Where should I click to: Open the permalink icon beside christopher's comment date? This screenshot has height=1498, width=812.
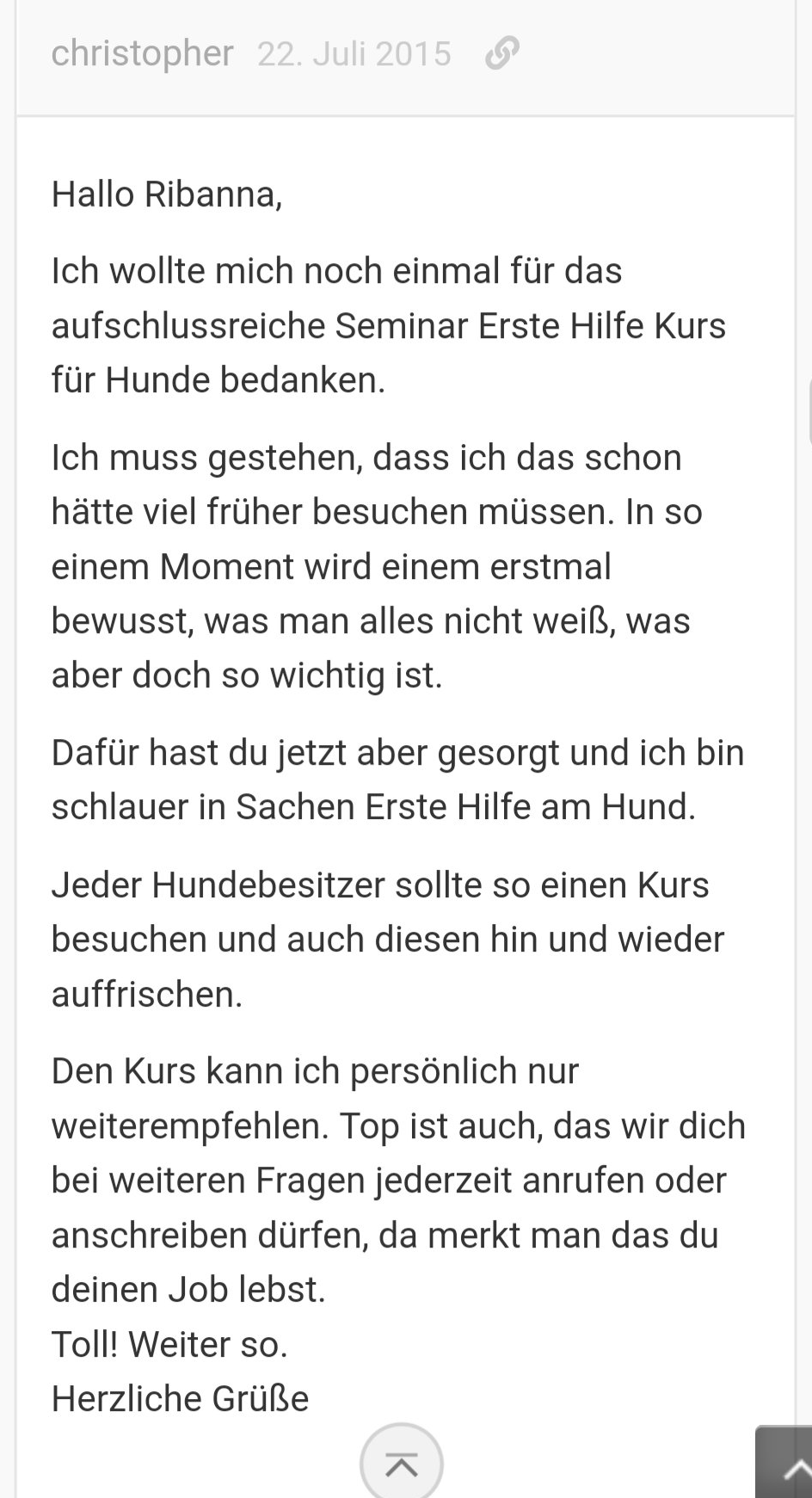[502, 53]
